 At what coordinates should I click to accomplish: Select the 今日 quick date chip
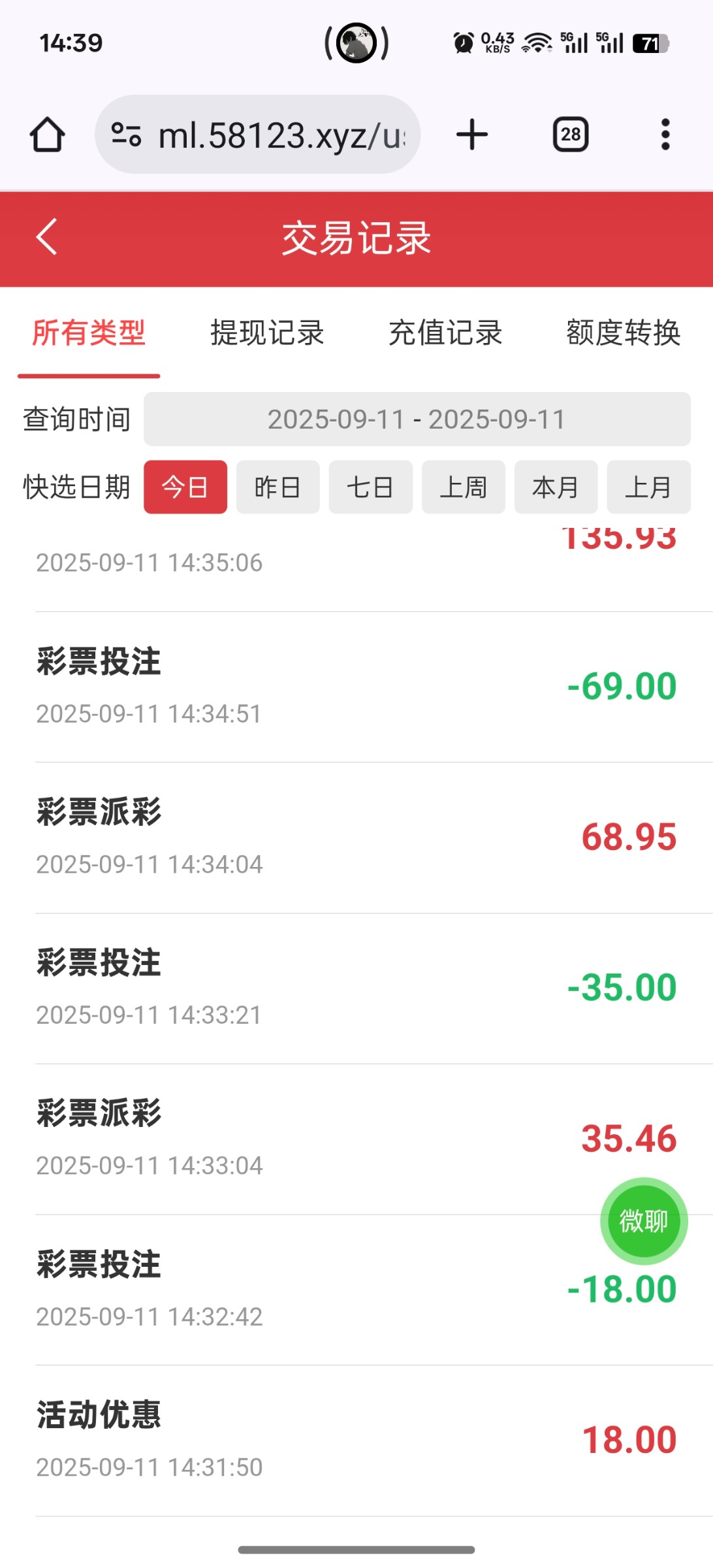click(x=185, y=487)
